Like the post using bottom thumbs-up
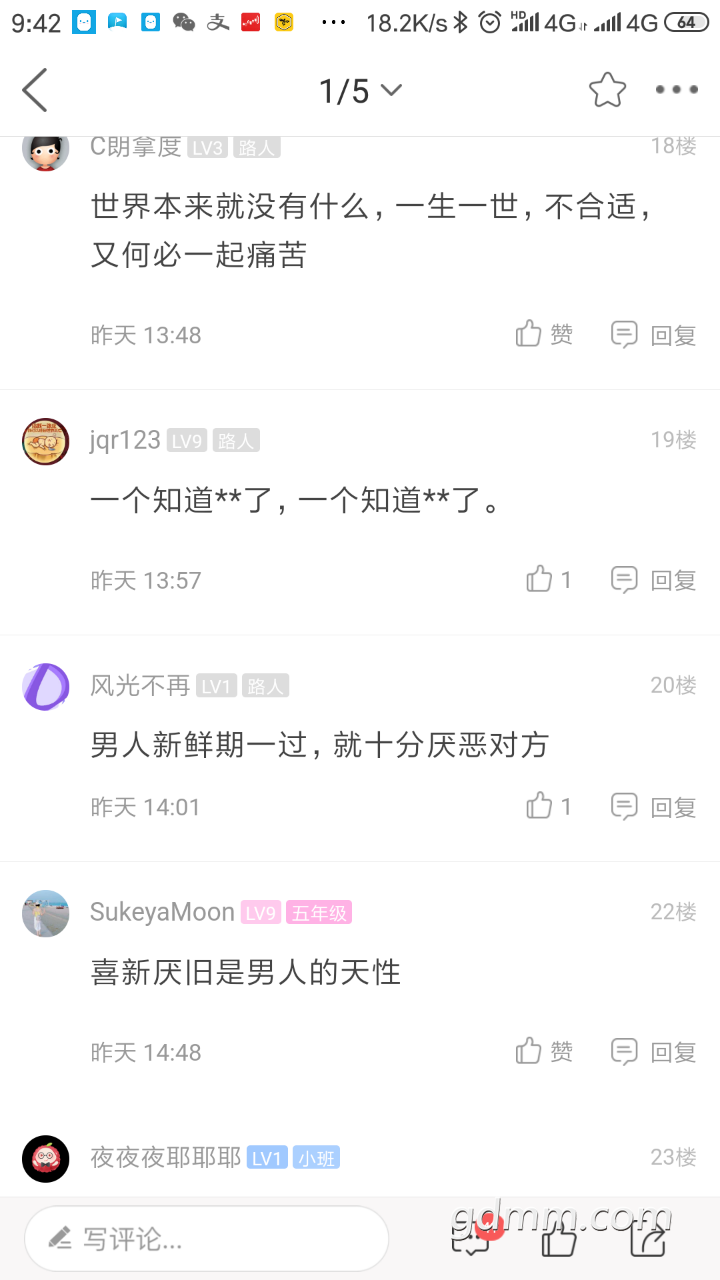Screen dimensions: 720x1280 559,1239
